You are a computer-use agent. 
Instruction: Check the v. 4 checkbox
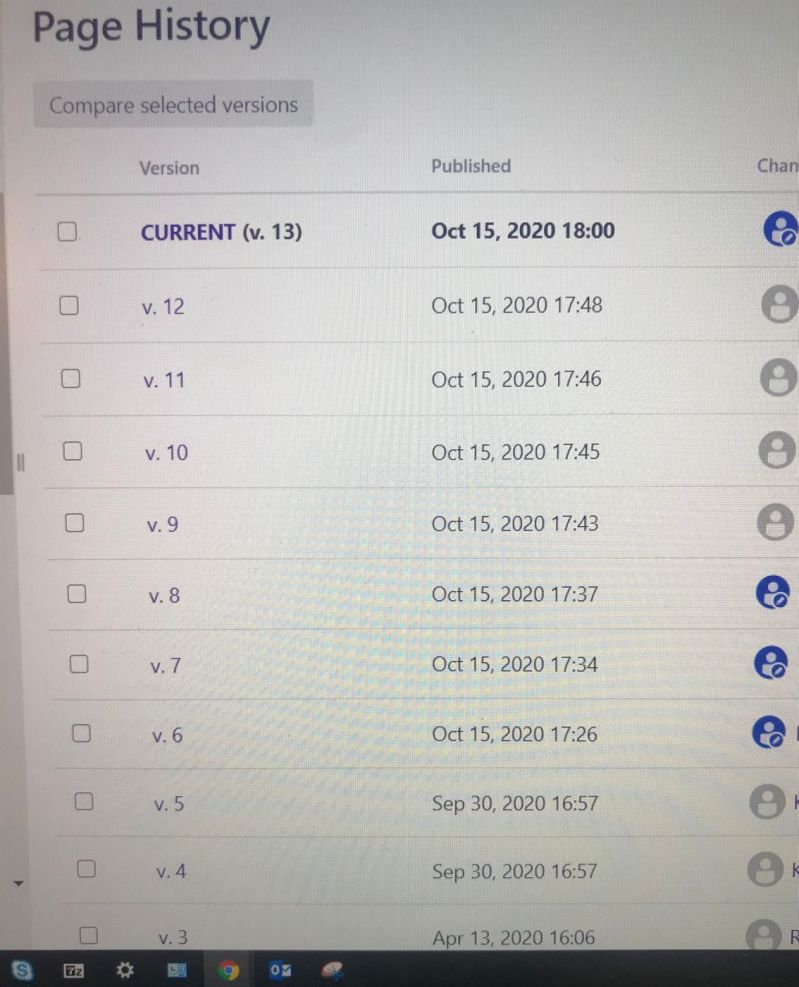point(86,869)
